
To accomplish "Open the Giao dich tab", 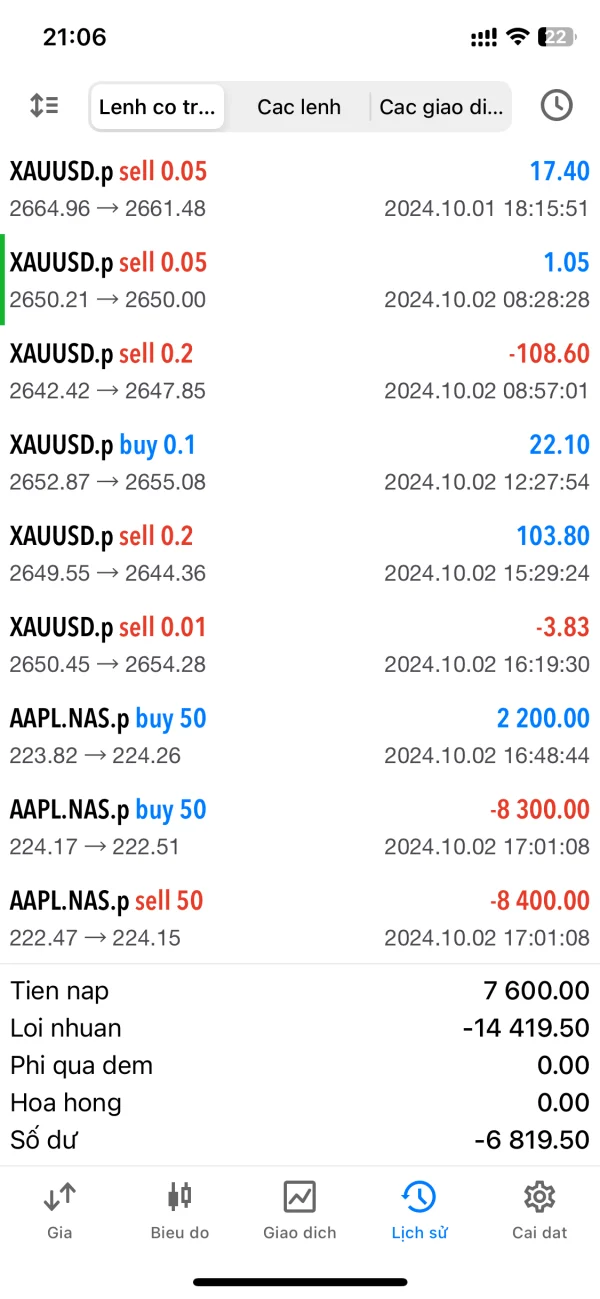I will (300, 1209).
